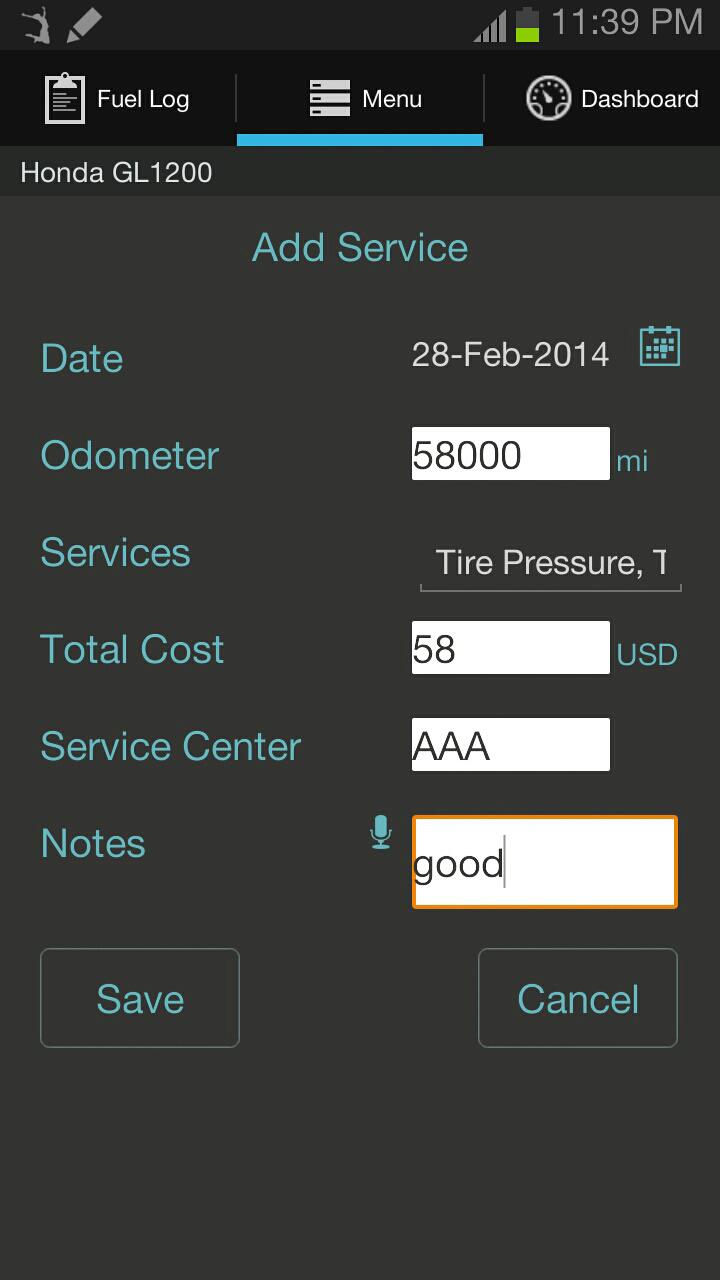The image size is (720, 1280).
Task: Save the service entry
Action: (140, 998)
